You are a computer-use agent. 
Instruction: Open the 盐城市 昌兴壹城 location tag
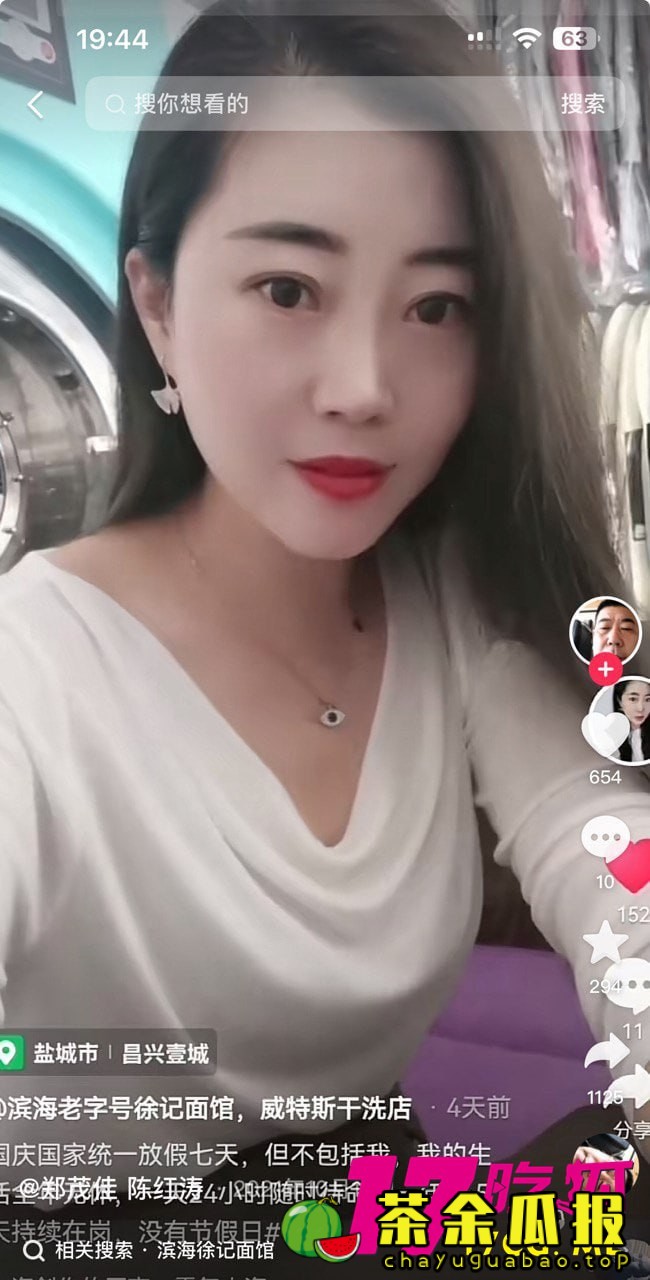point(108,1053)
